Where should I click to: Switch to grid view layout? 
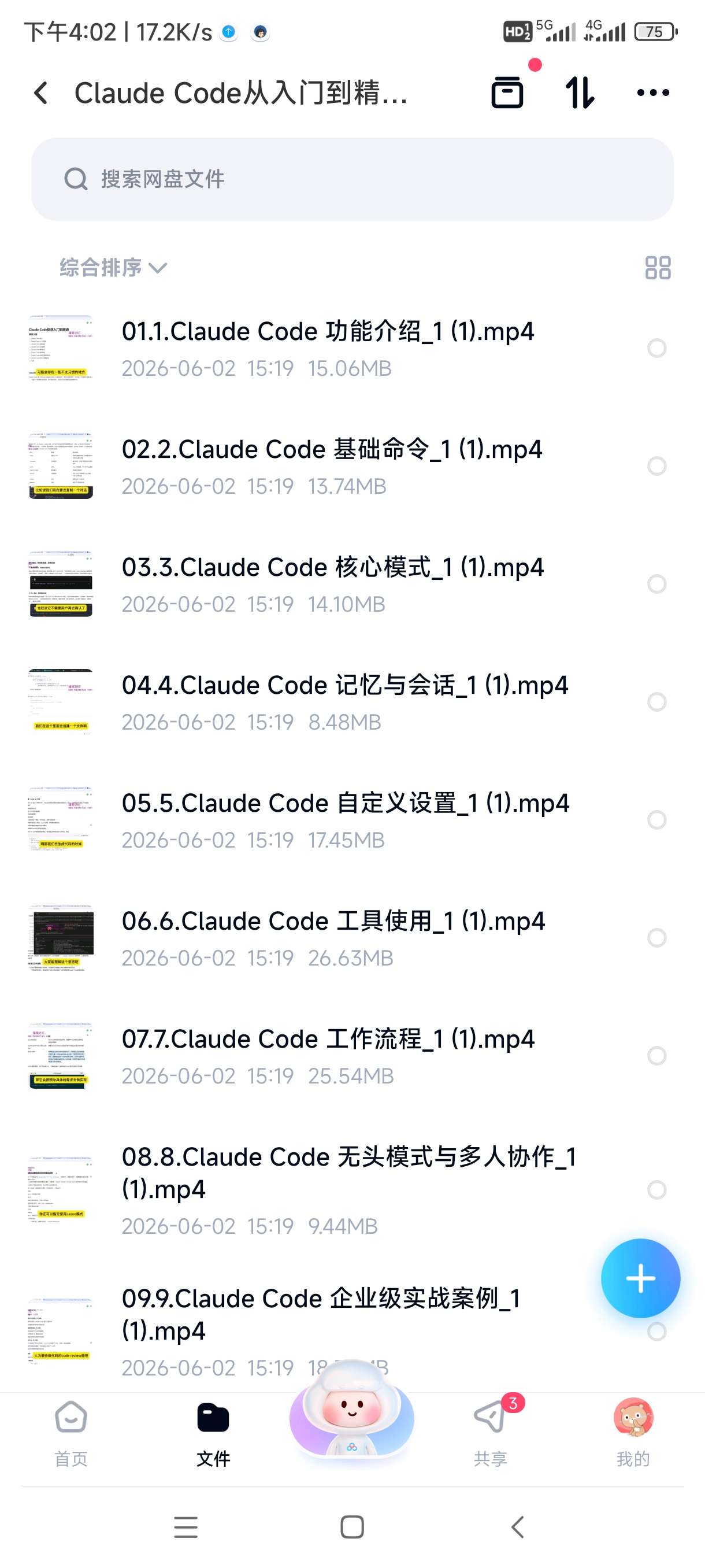658,267
